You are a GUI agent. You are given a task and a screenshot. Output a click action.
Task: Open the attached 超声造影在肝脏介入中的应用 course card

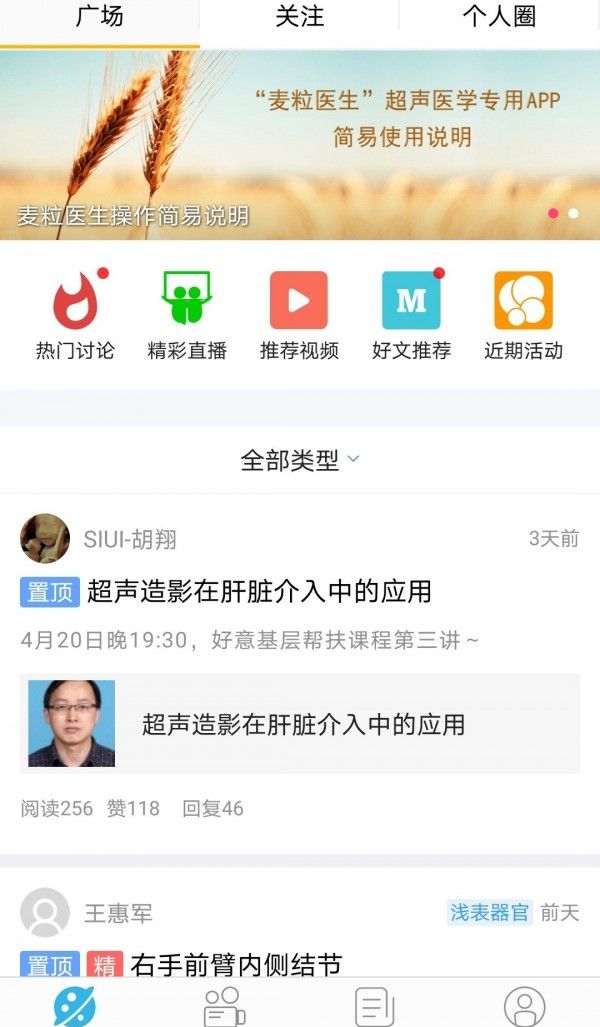(300, 724)
